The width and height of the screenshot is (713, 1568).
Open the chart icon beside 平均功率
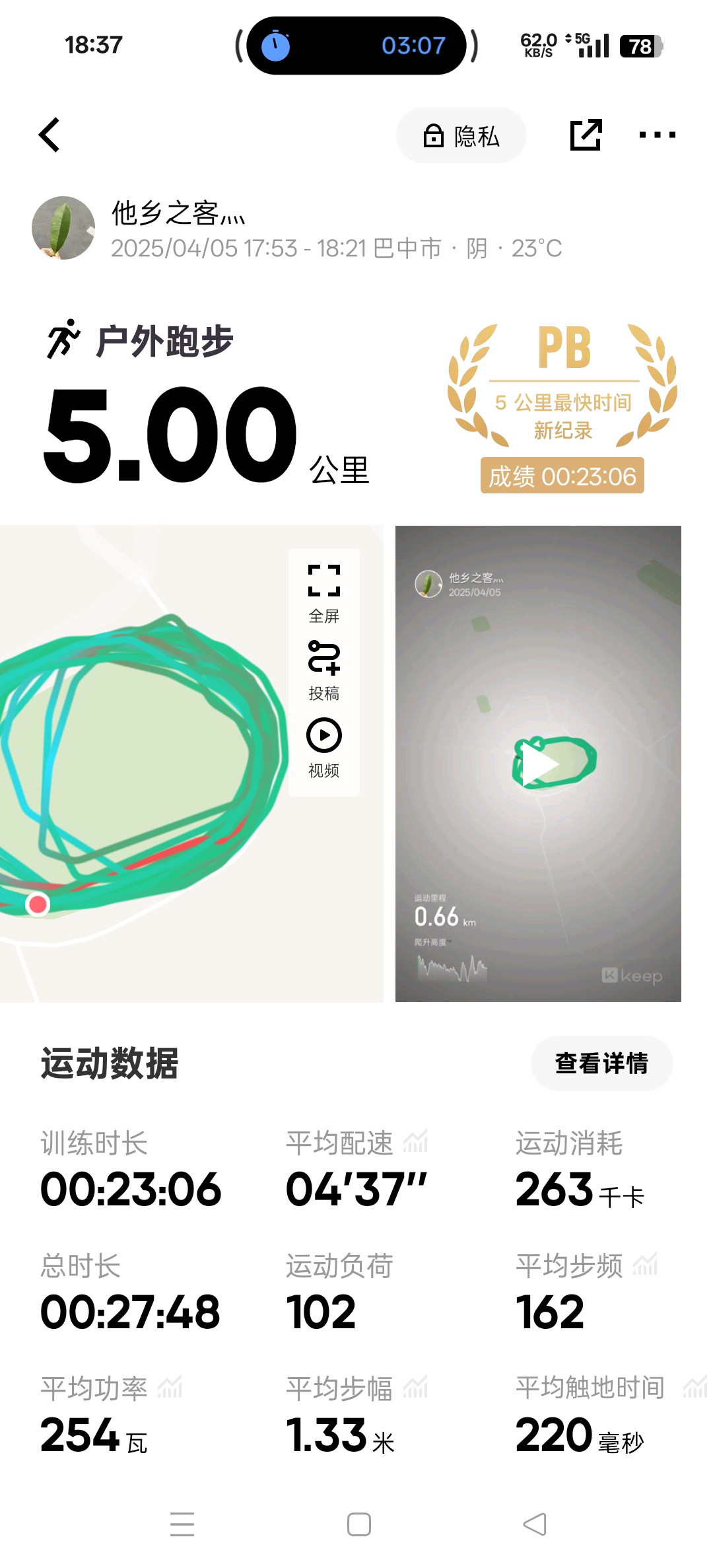coord(170,1387)
